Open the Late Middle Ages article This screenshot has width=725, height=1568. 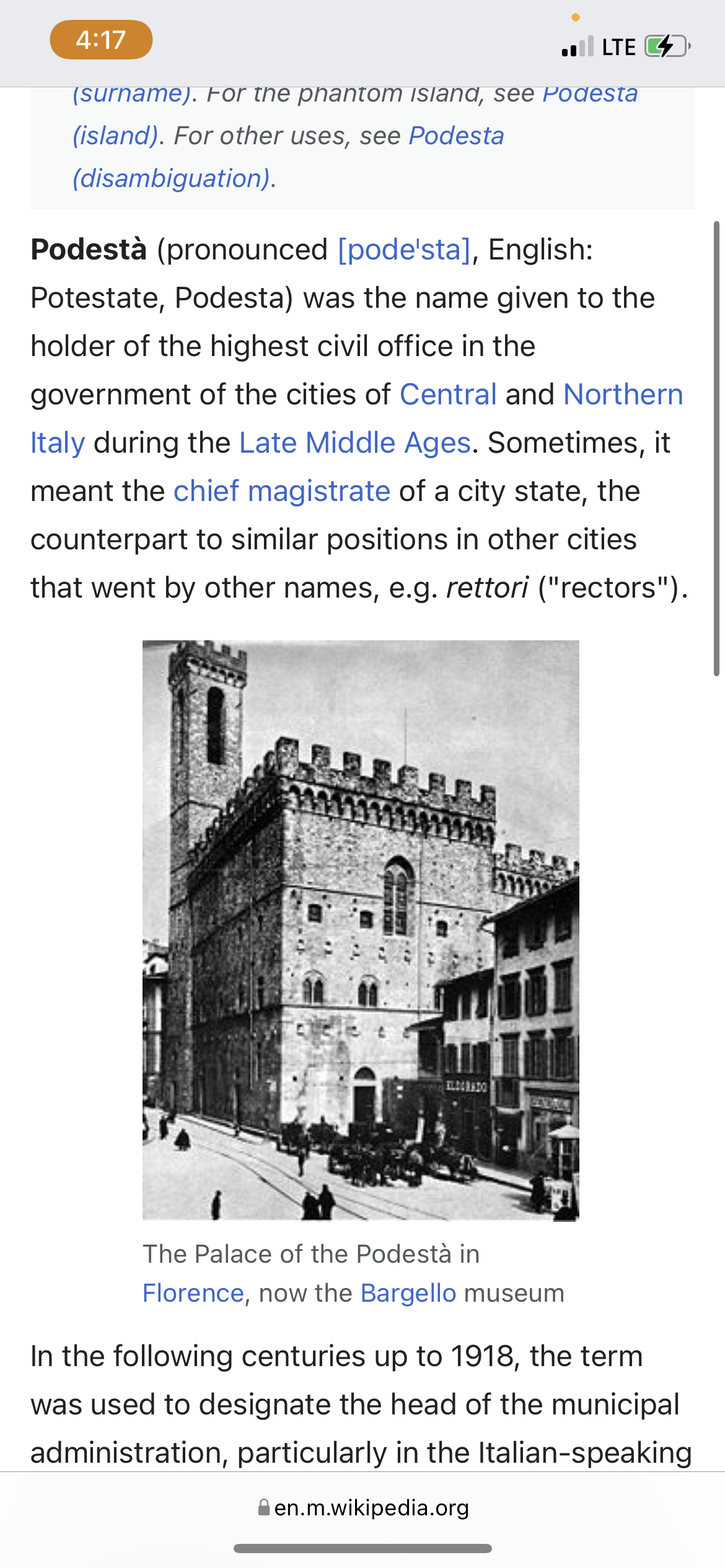[x=355, y=443]
